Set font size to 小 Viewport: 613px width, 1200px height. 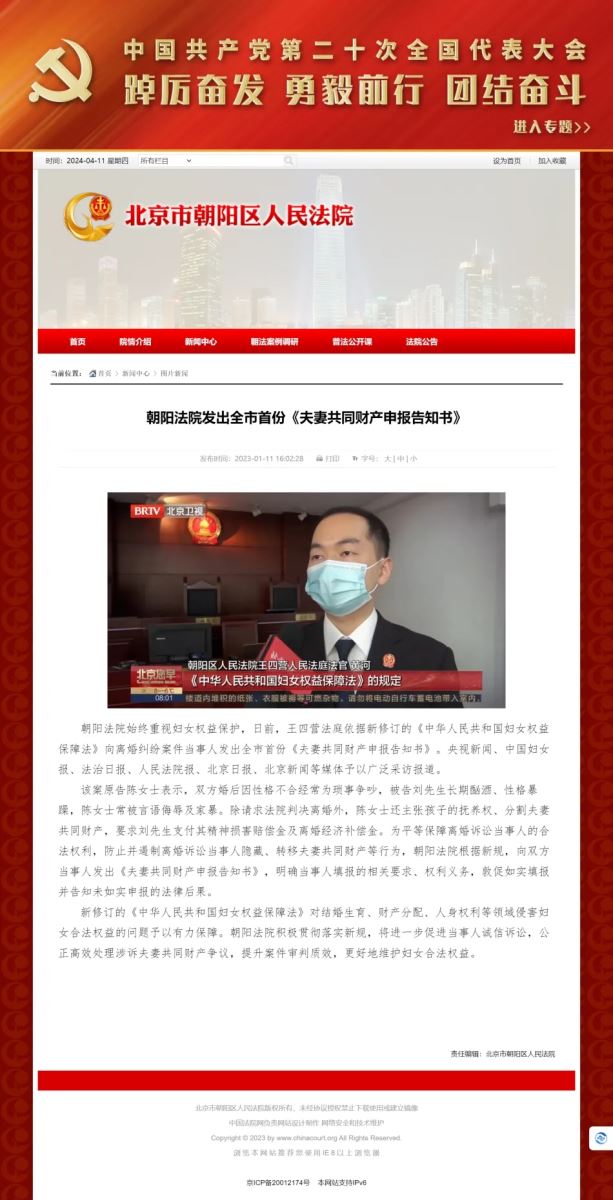[413, 458]
